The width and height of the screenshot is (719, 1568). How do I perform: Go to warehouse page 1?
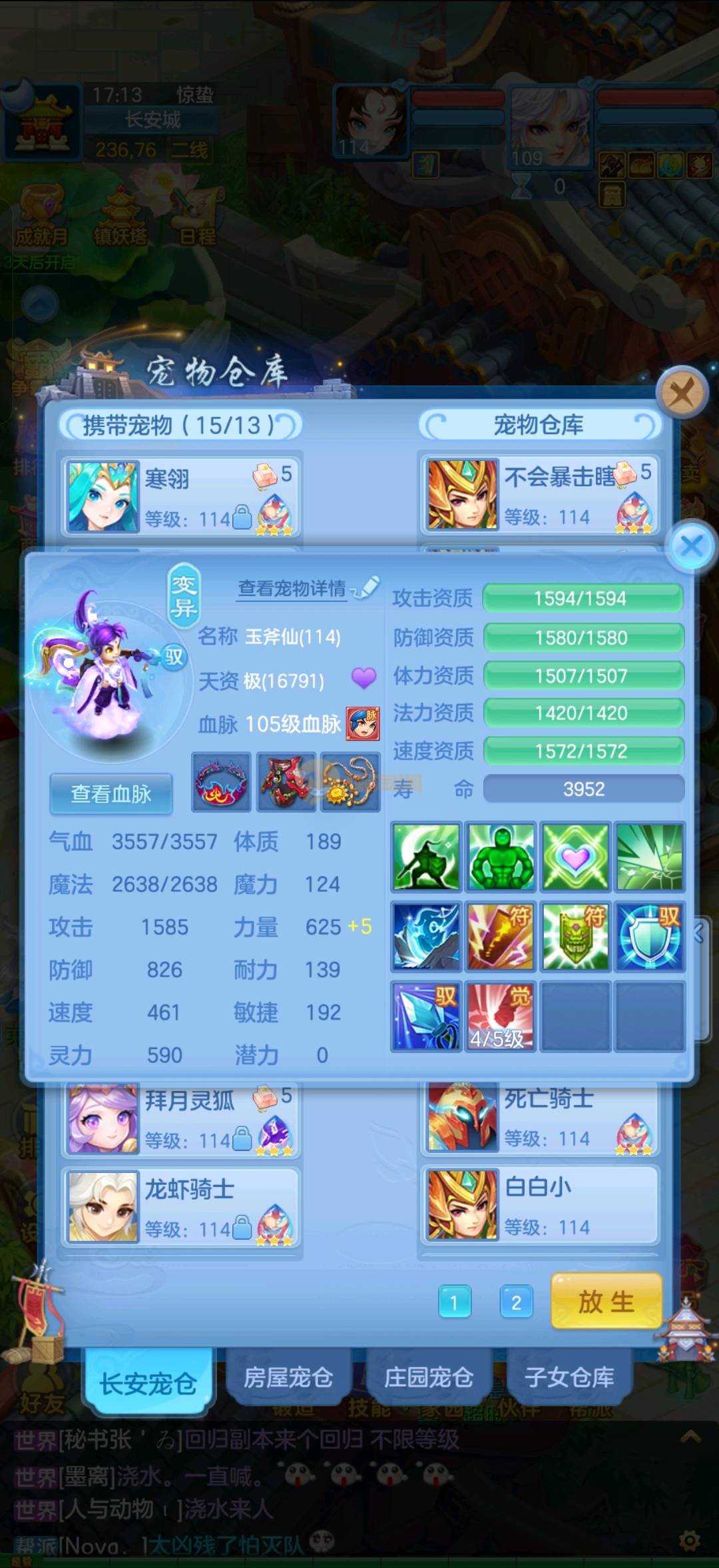(454, 1302)
